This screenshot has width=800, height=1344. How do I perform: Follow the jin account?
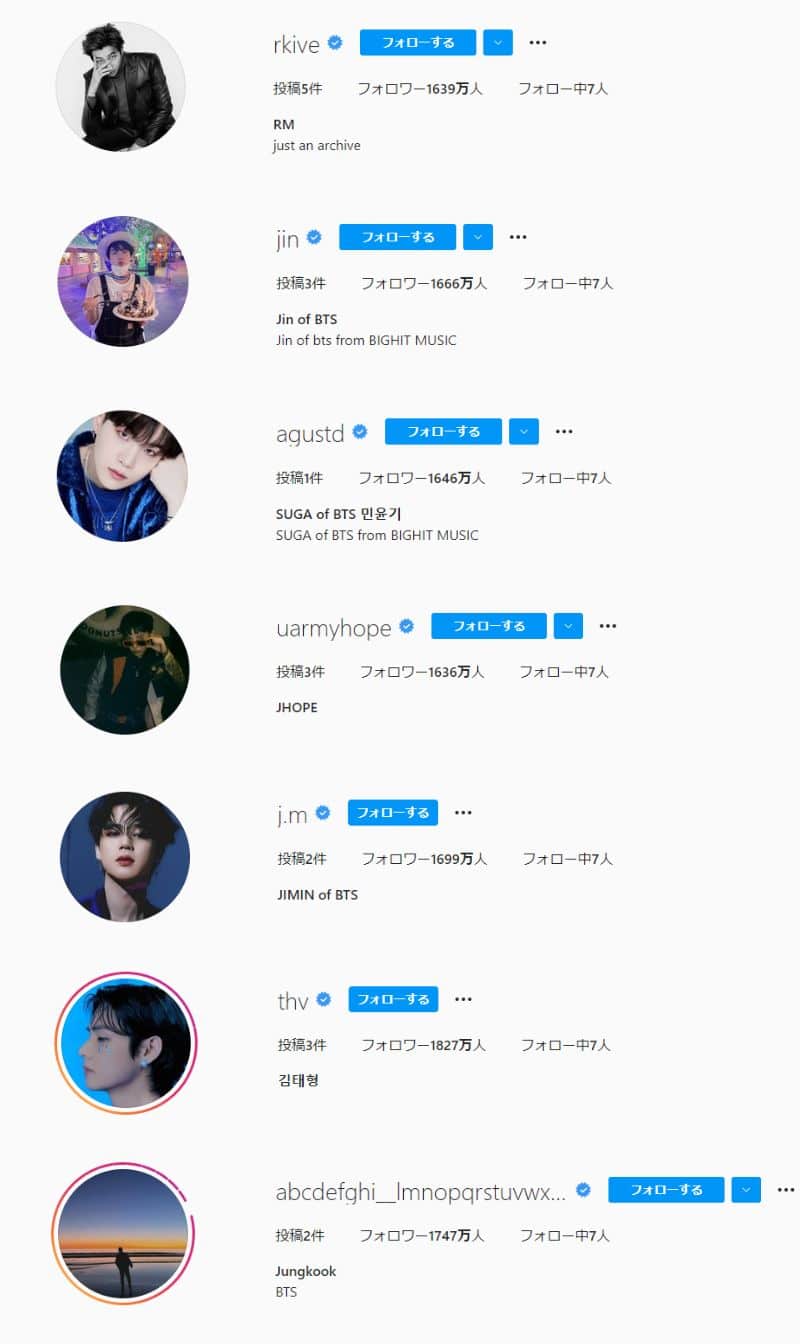(x=396, y=236)
